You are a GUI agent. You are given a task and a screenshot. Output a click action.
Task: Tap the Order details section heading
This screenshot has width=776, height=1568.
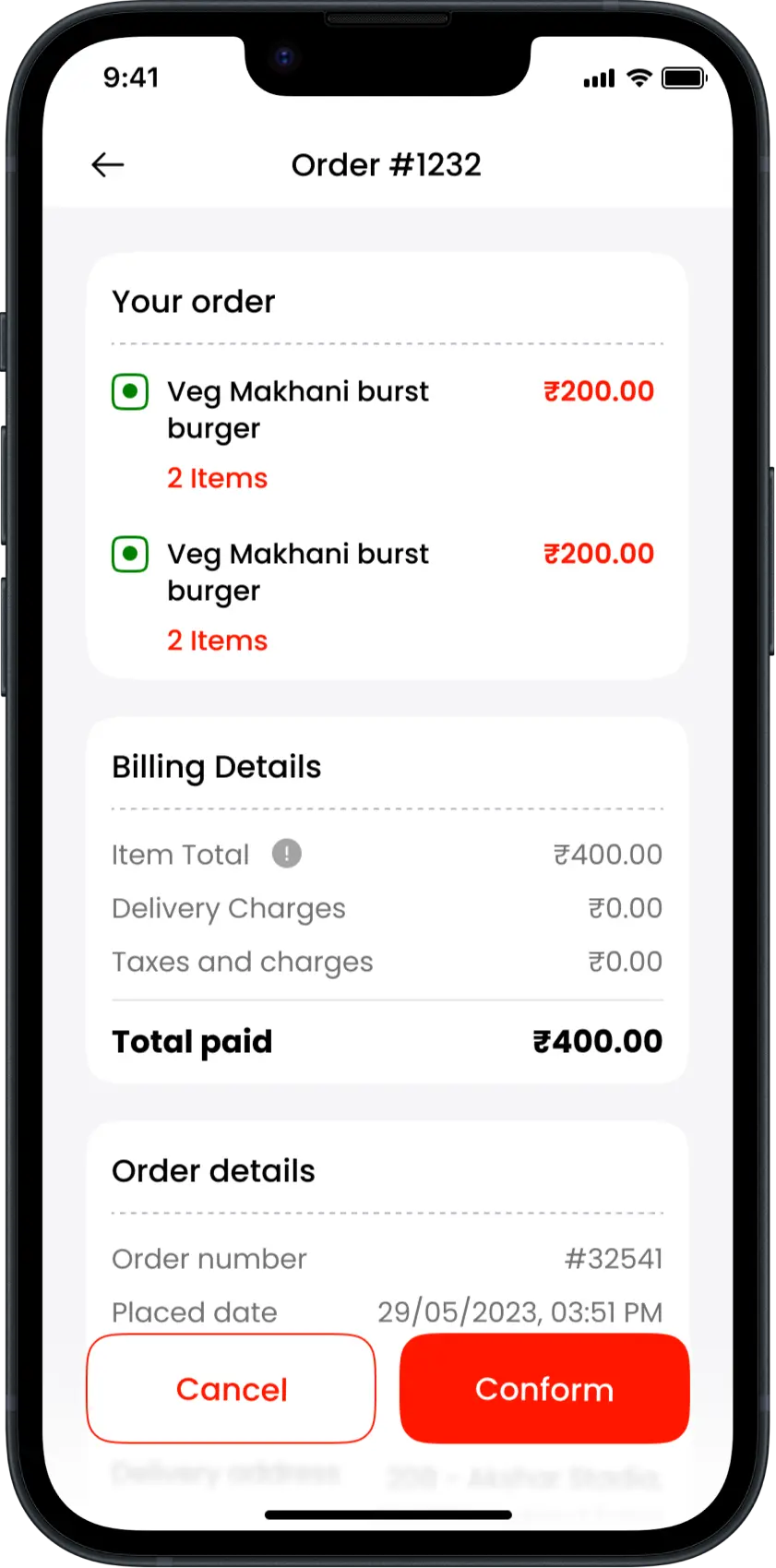pyautogui.click(x=213, y=1170)
